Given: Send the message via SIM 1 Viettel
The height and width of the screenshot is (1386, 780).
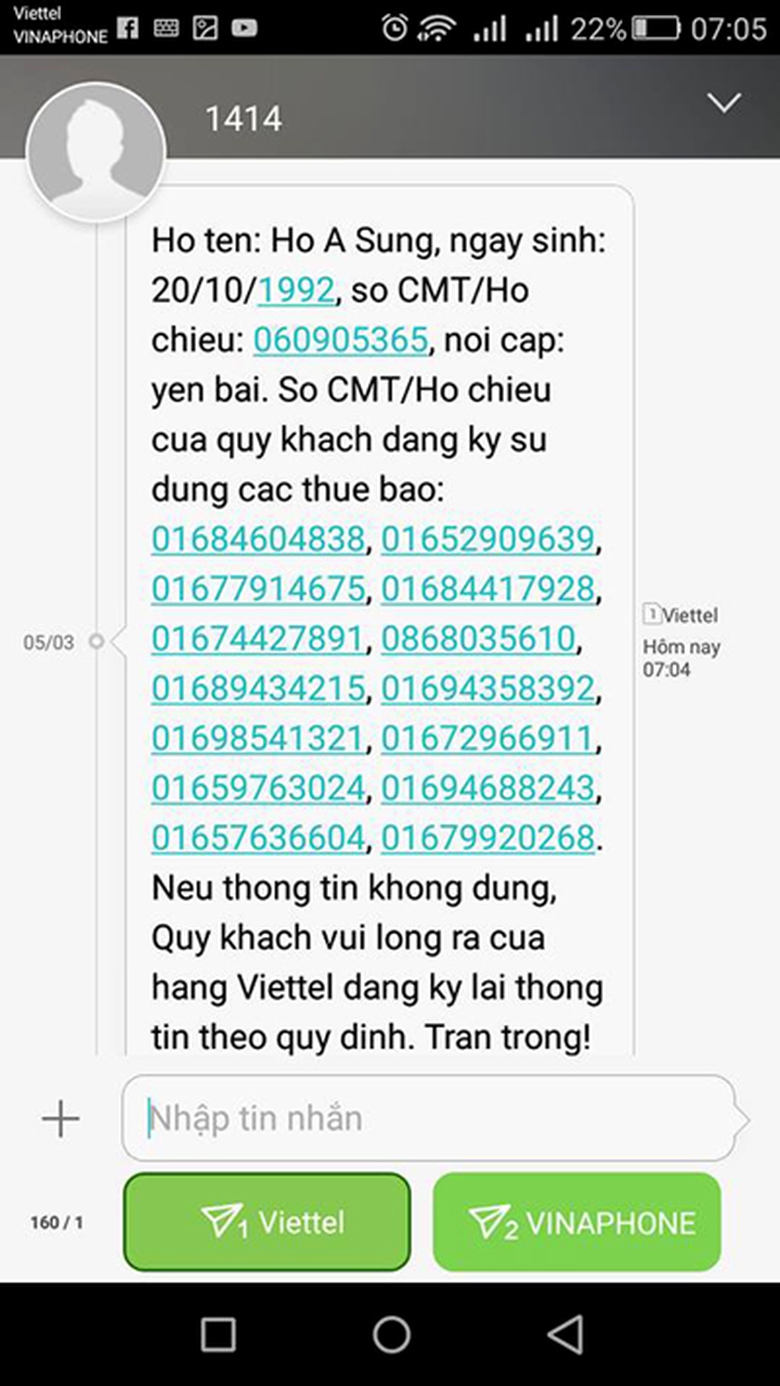Looking at the screenshot, I should [x=267, y=1222].
